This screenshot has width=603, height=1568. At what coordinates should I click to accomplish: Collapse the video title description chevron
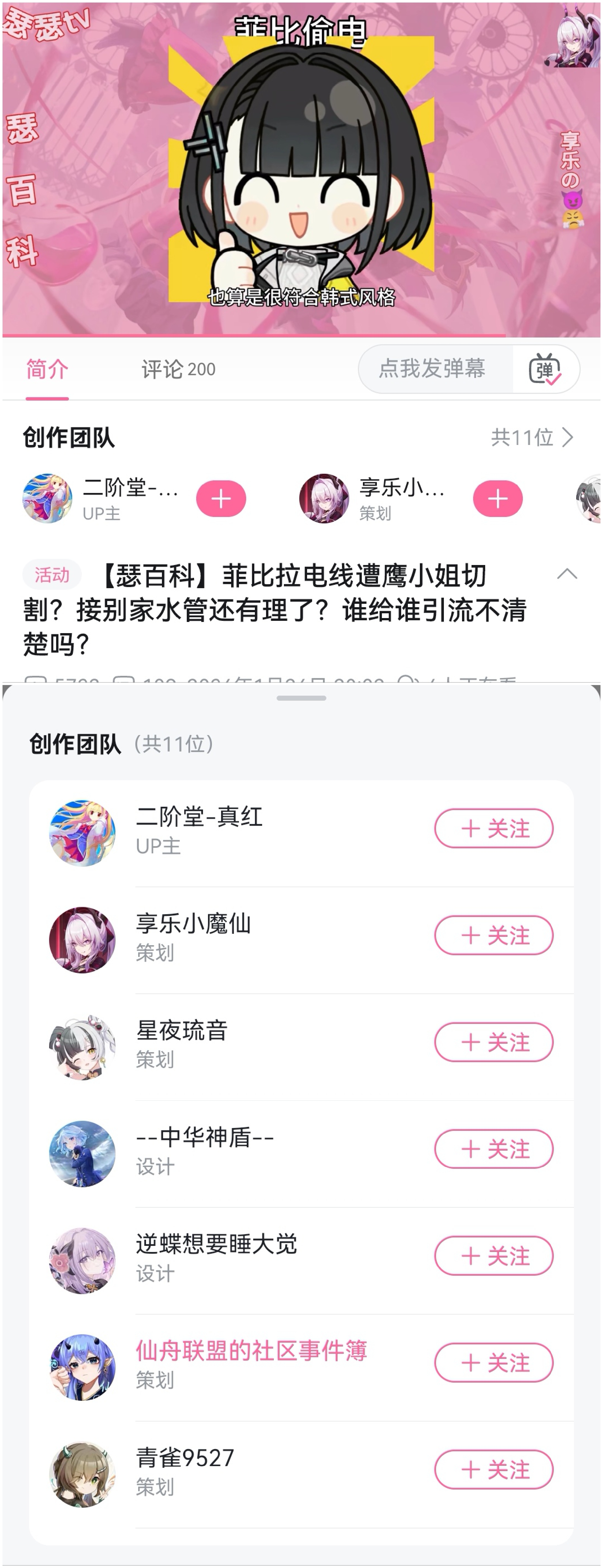click(x=567, y=574)
